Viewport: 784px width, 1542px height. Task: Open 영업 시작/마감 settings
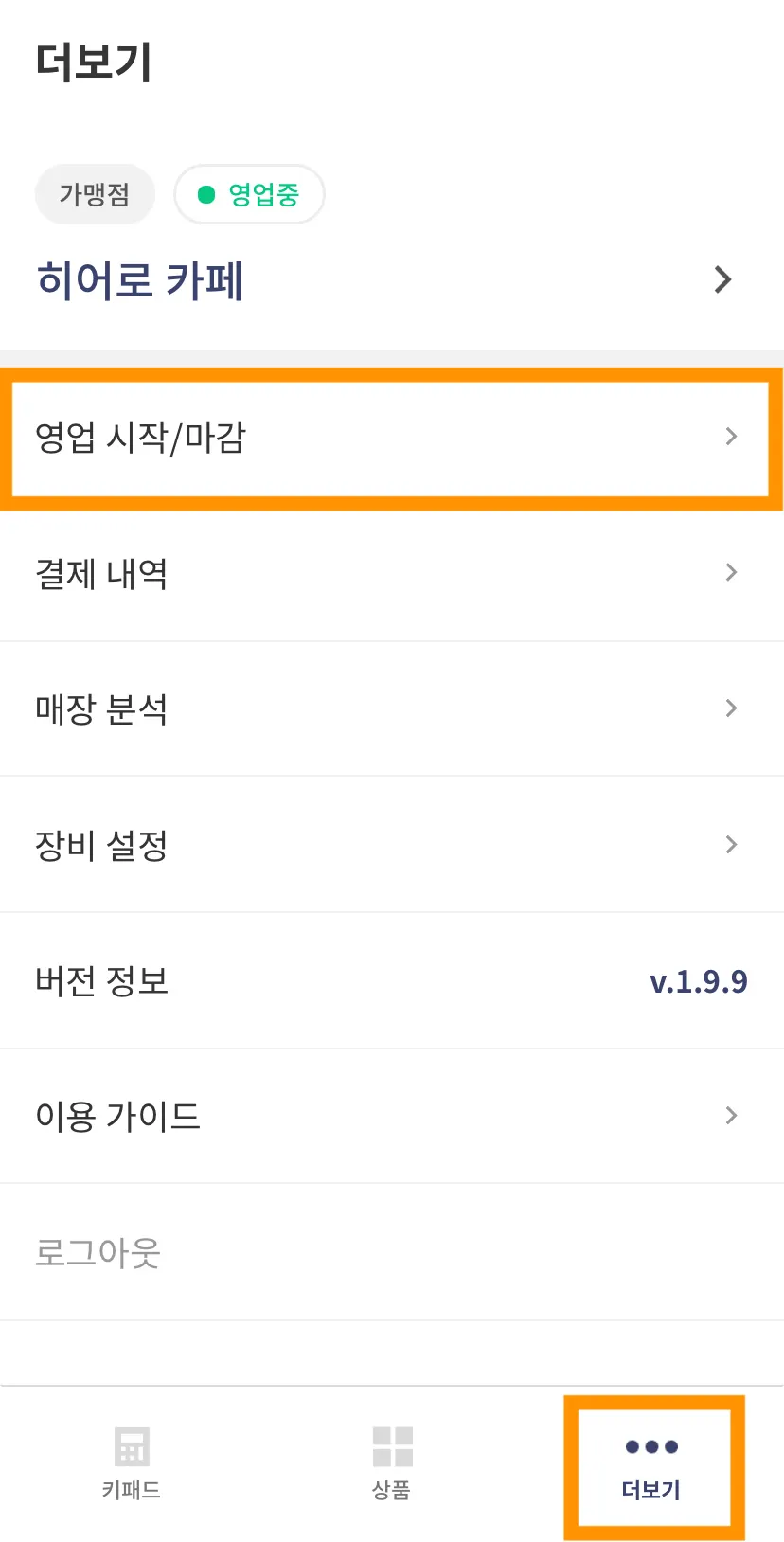coord(390,438)
